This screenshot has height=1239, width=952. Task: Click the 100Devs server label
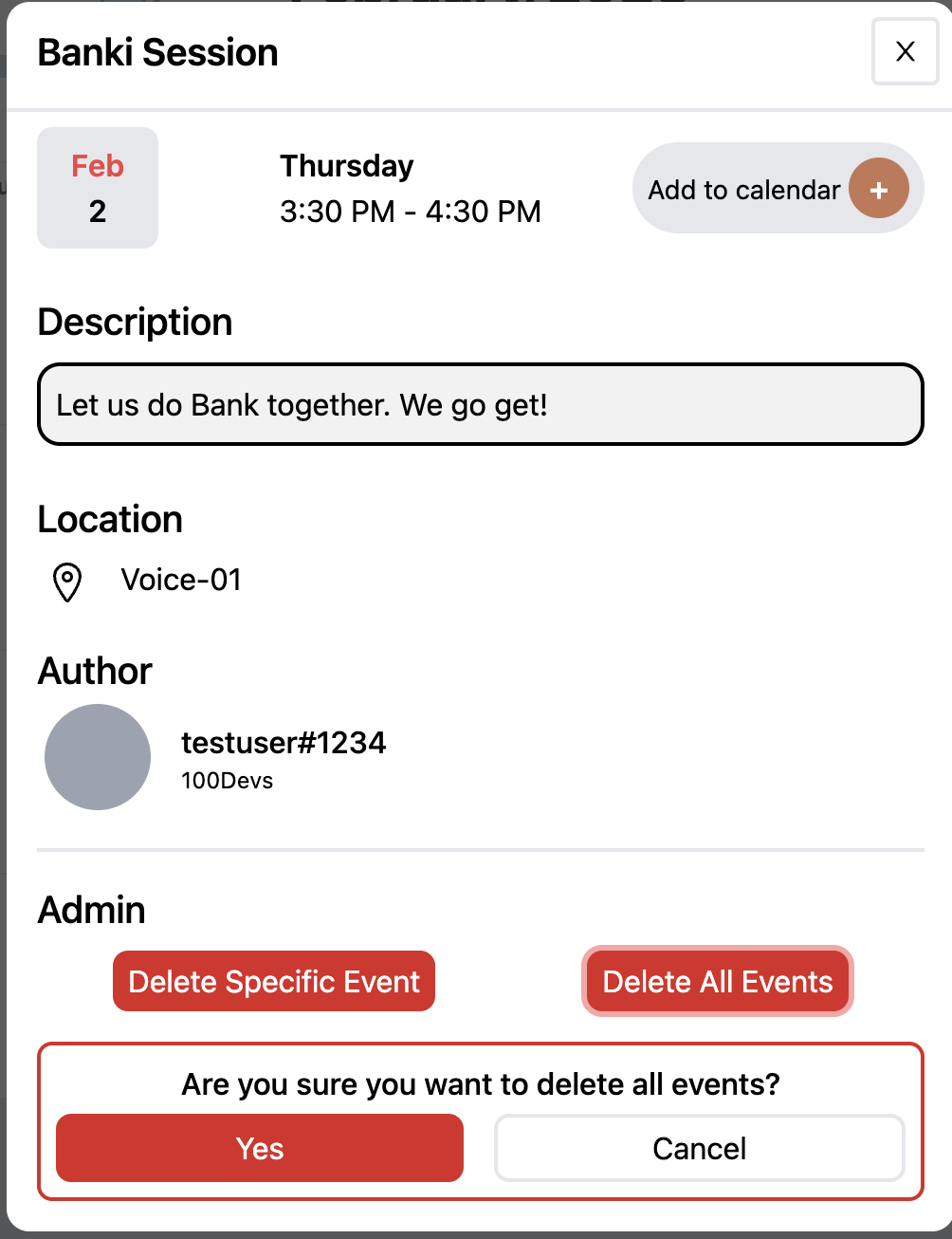[x=227, y=781]
